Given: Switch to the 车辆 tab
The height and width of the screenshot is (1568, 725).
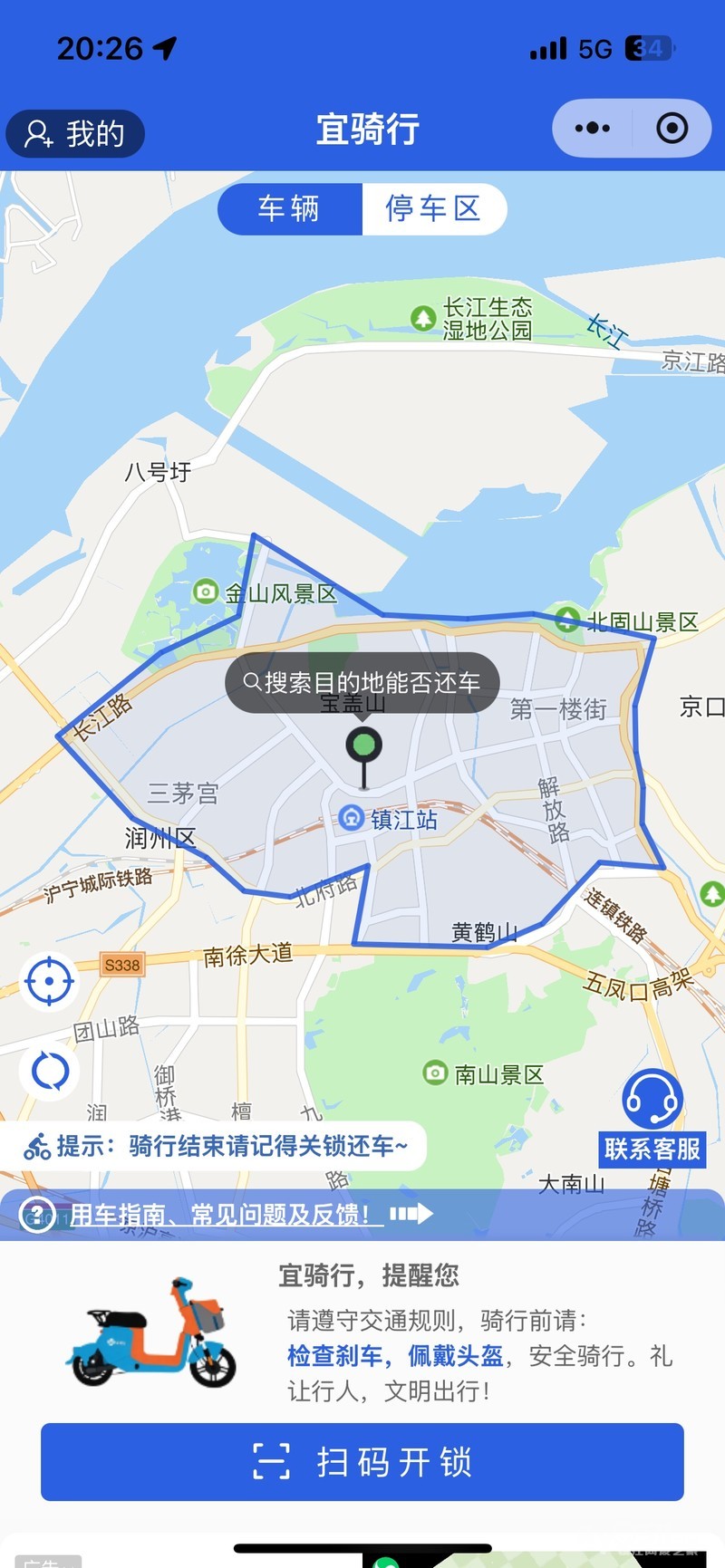Looking at the screenshot, I should (289, 208).
